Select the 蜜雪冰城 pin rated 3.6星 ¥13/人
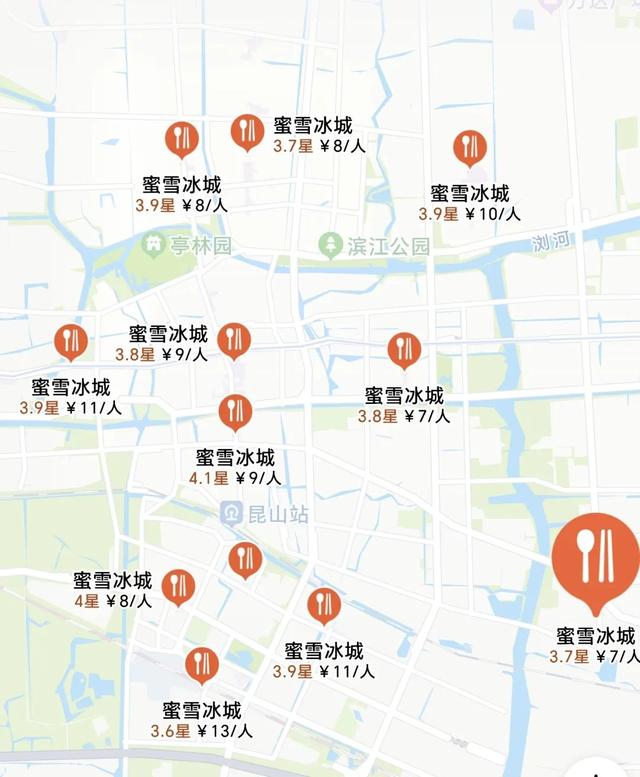Viewport: 640px width, 777px height. pos(202,664)
